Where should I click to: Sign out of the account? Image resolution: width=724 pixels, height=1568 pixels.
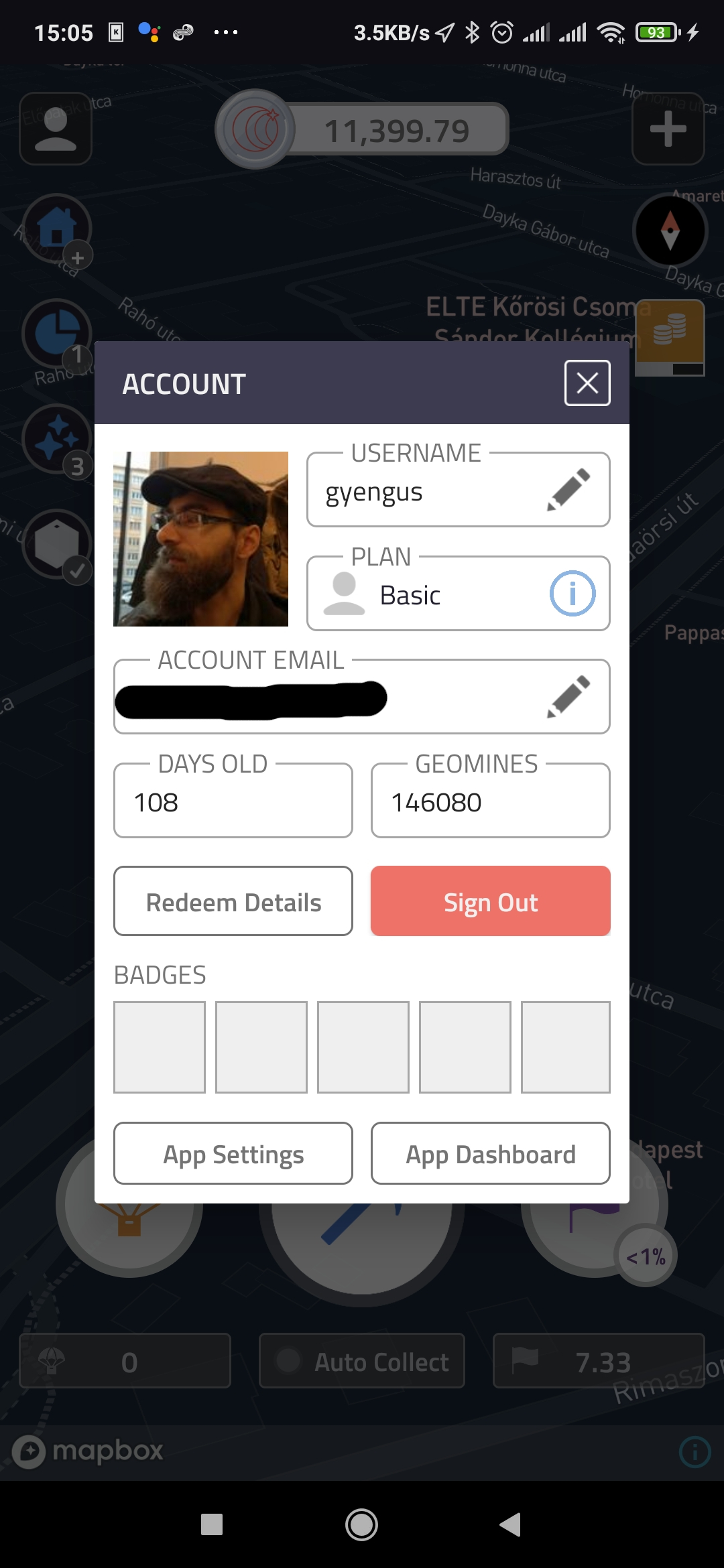(x=490, y=901)
